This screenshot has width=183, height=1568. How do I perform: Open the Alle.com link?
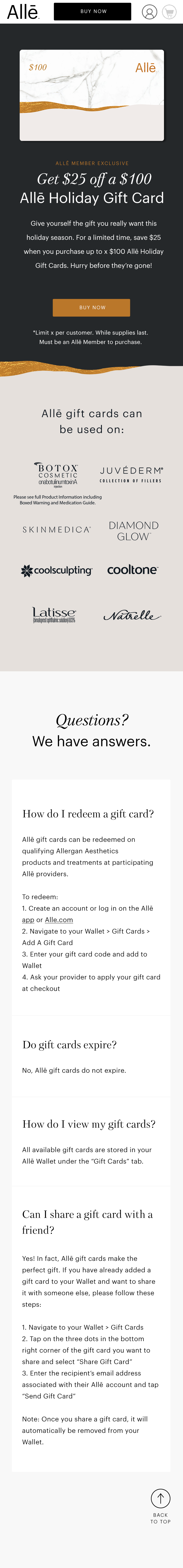tap(59, 920)
